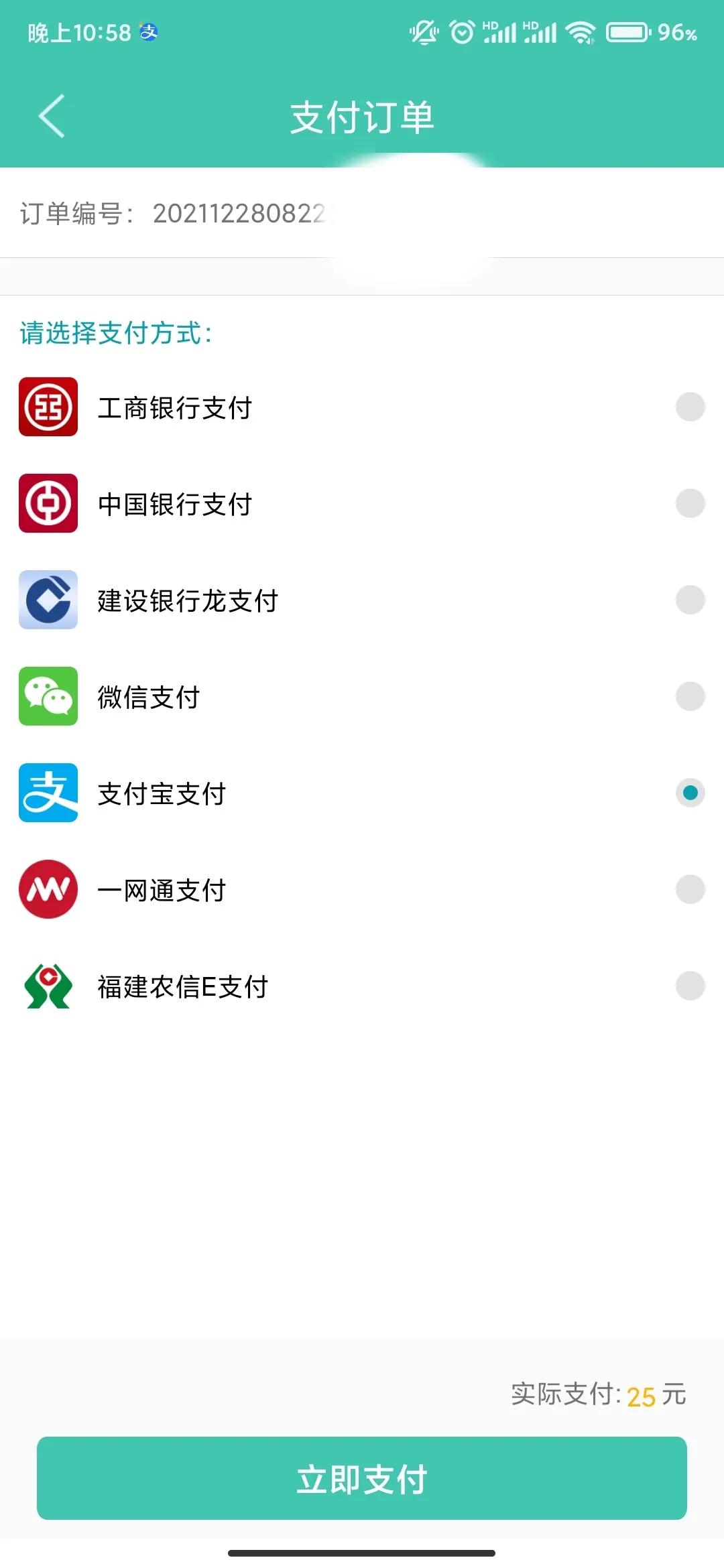Choose the 一网通支付 radio button
The image size is (724, 1568).
tap(689, 890)
